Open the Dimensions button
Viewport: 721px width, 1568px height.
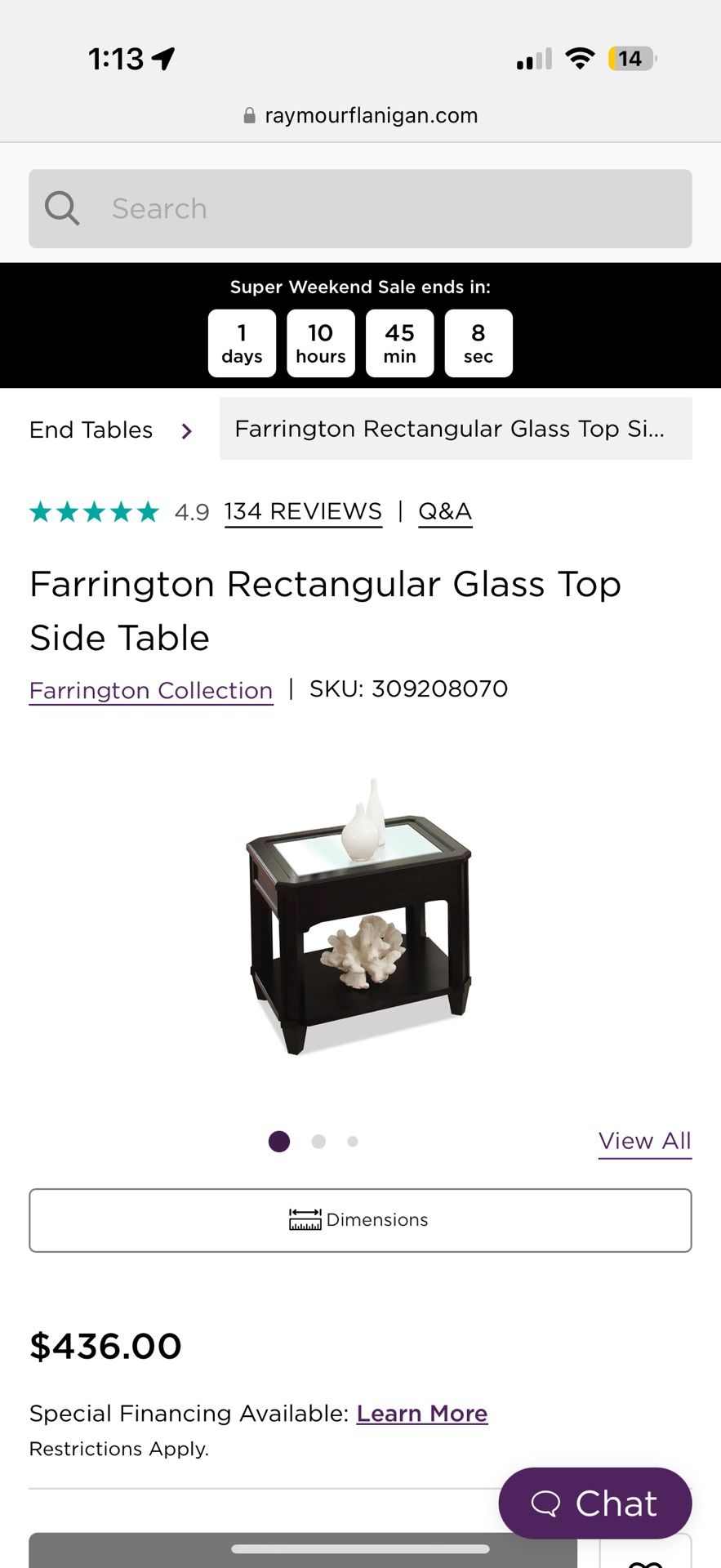pos(359,1220)
